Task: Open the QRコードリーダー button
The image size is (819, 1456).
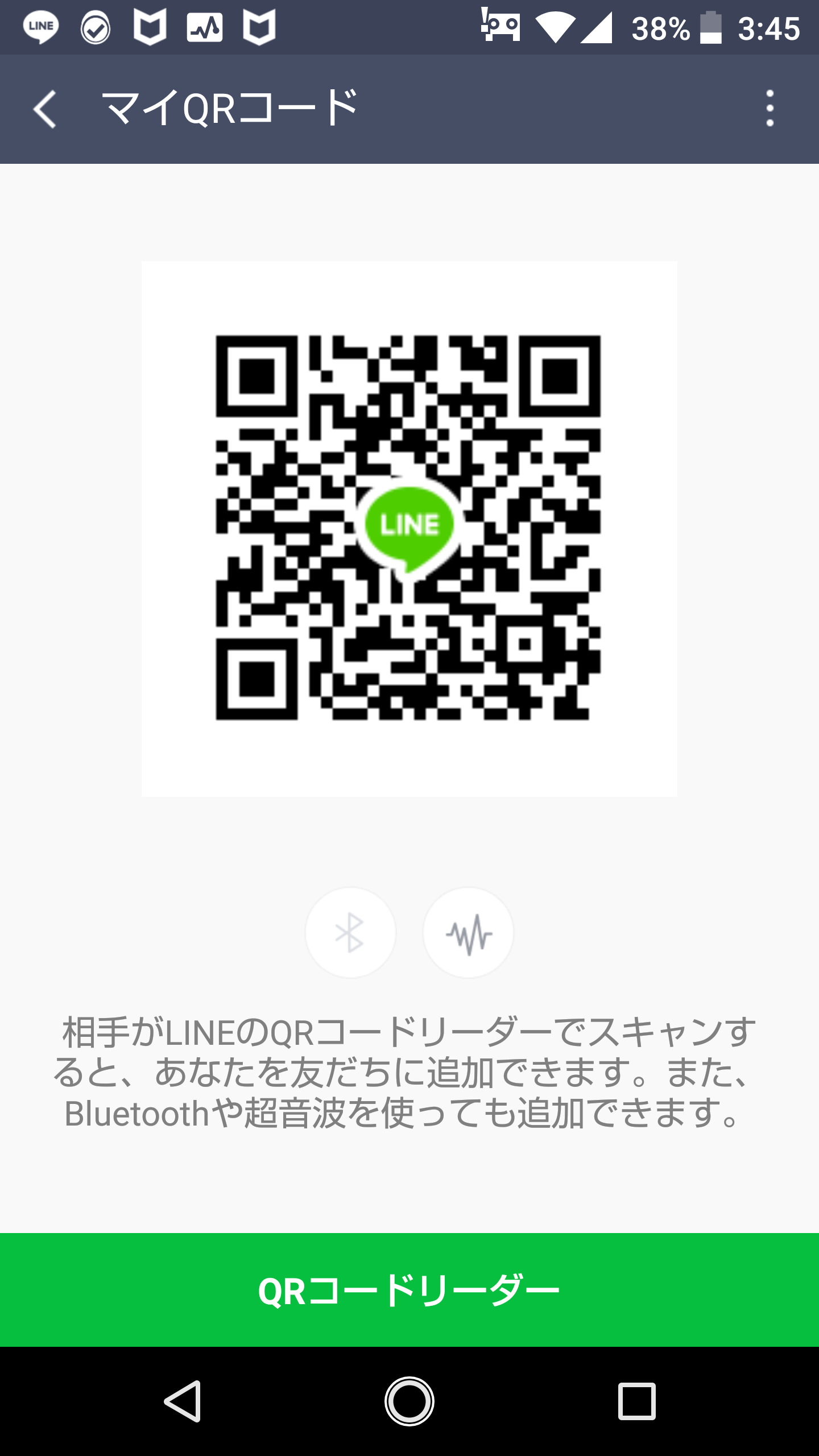Action: [x=409, y=1290]
